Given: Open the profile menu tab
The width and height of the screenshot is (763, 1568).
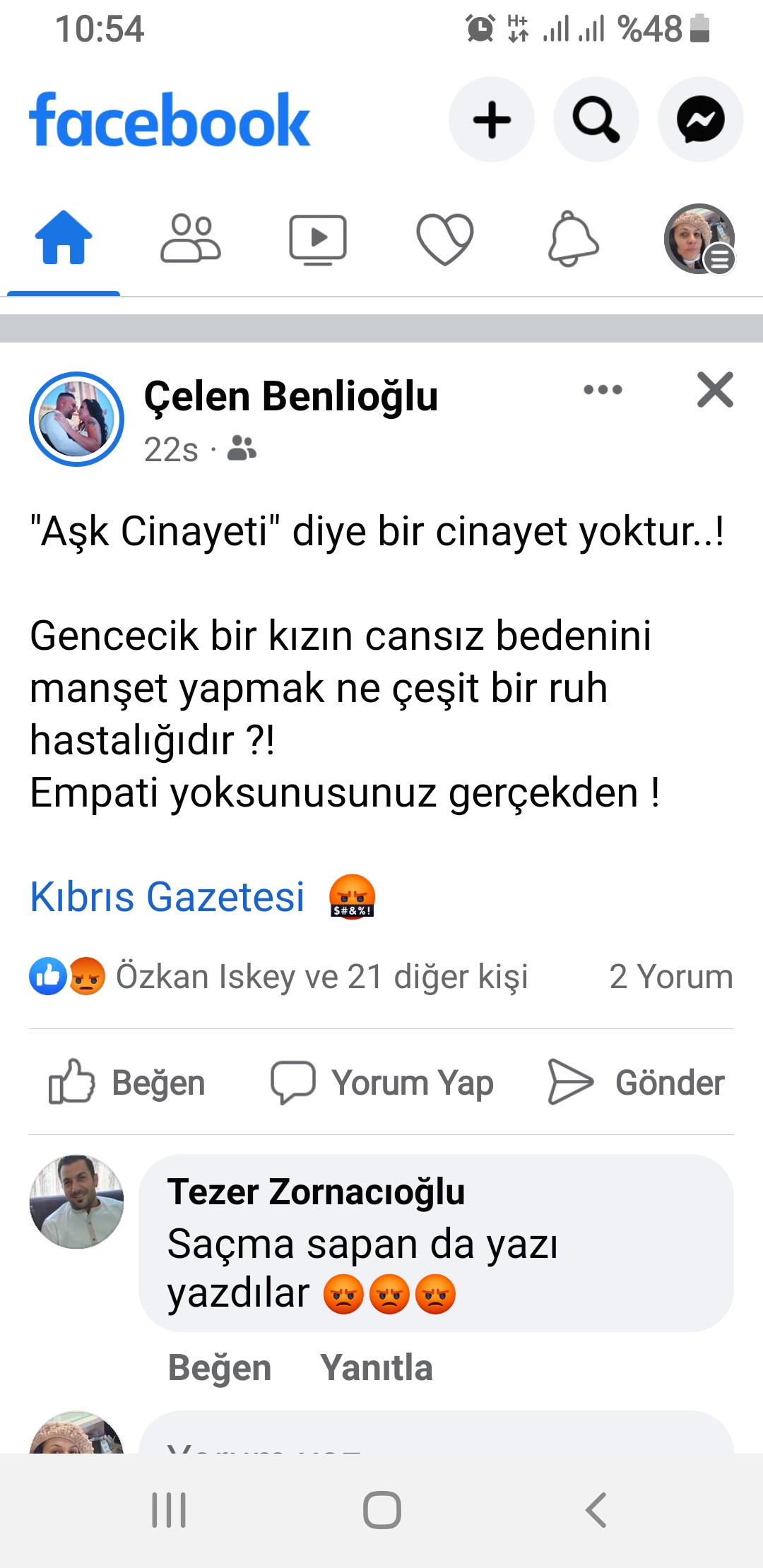Looking at the screenshot, I should 699,239.
